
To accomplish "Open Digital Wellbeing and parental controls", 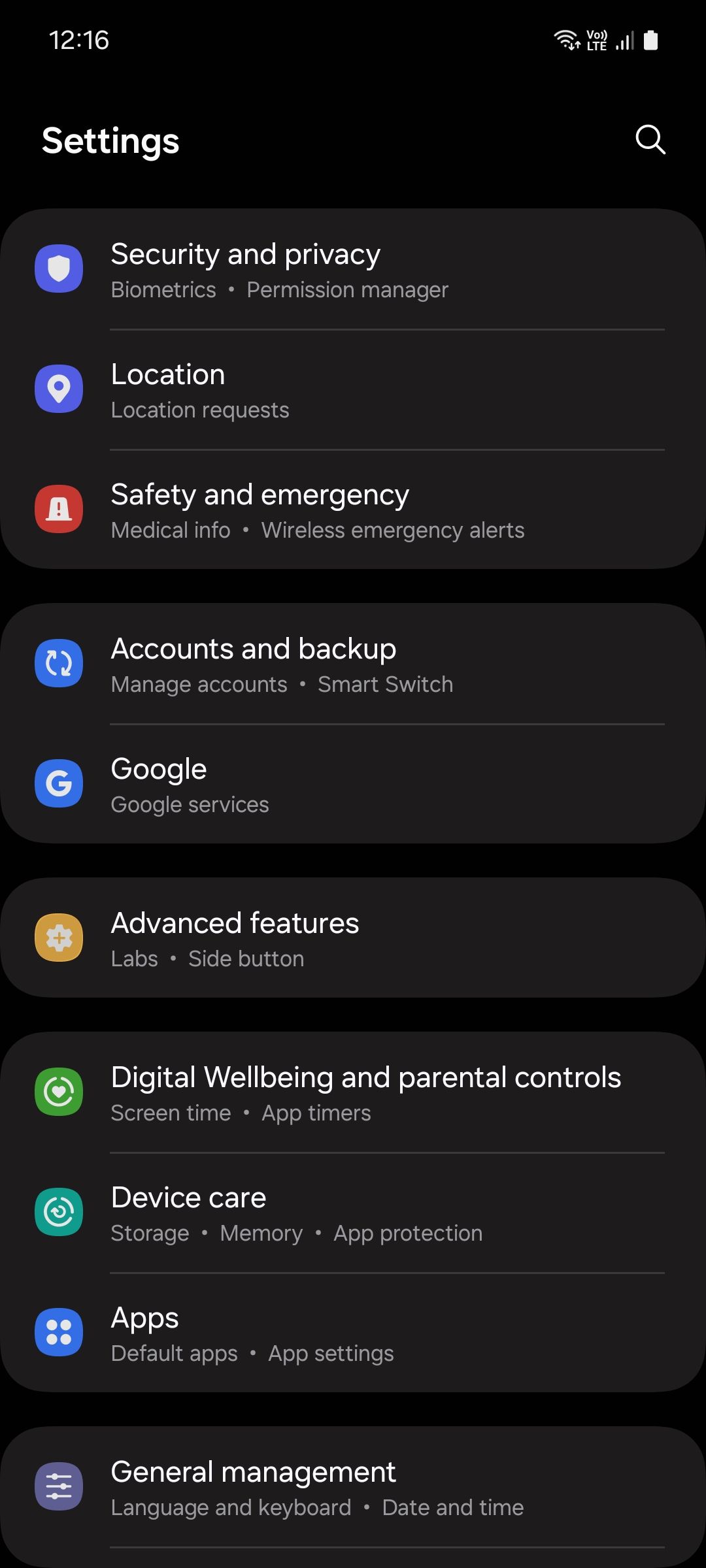I will pos(366,1077).
